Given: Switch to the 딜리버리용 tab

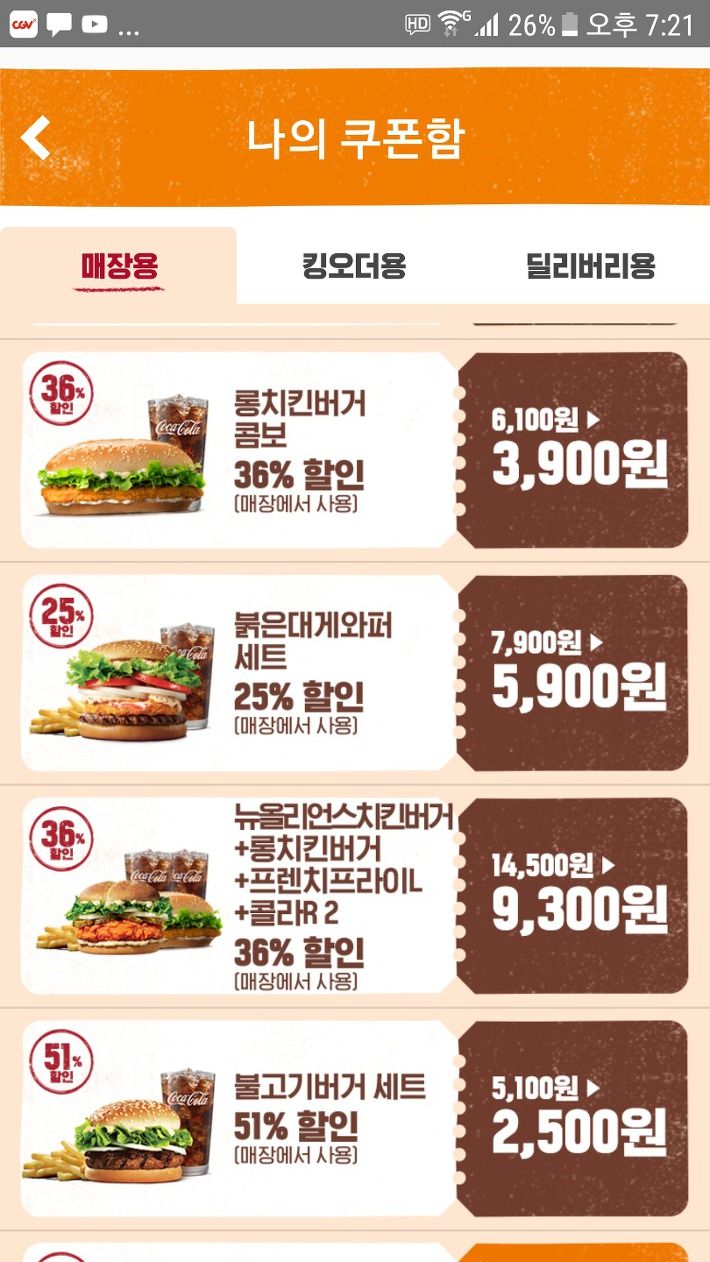Looking at the screenshot, I should [x=590, y=266].
